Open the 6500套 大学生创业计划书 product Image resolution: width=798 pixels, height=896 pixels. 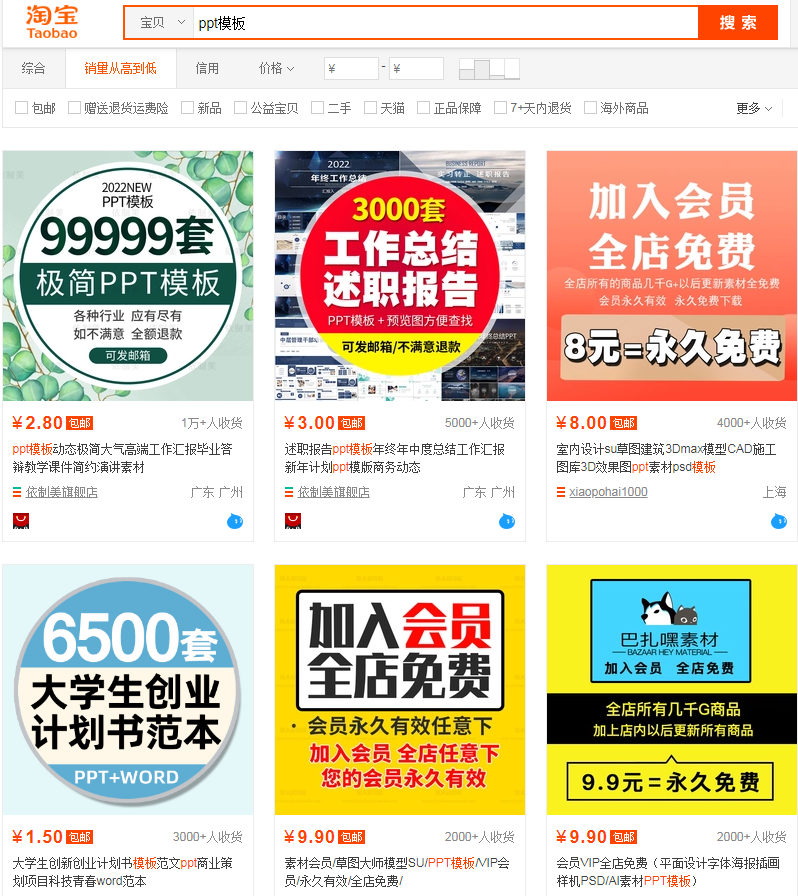click(128, 690)
